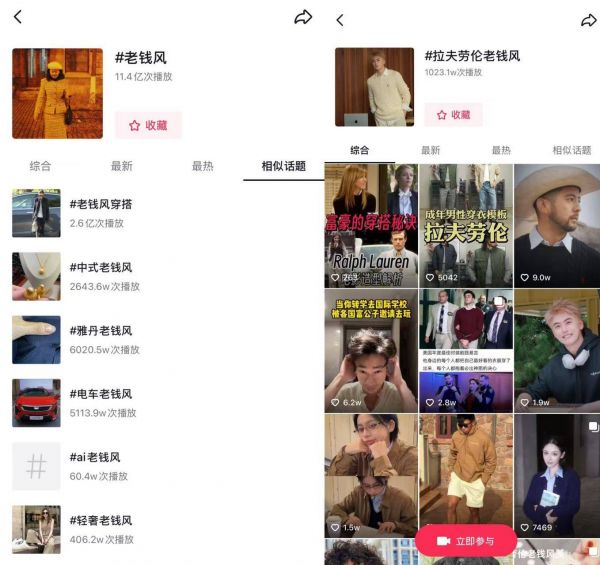Share the #拉夫劳伦老钱风 topic
Screen dimensions: 600x565
[x=588, y=20]
